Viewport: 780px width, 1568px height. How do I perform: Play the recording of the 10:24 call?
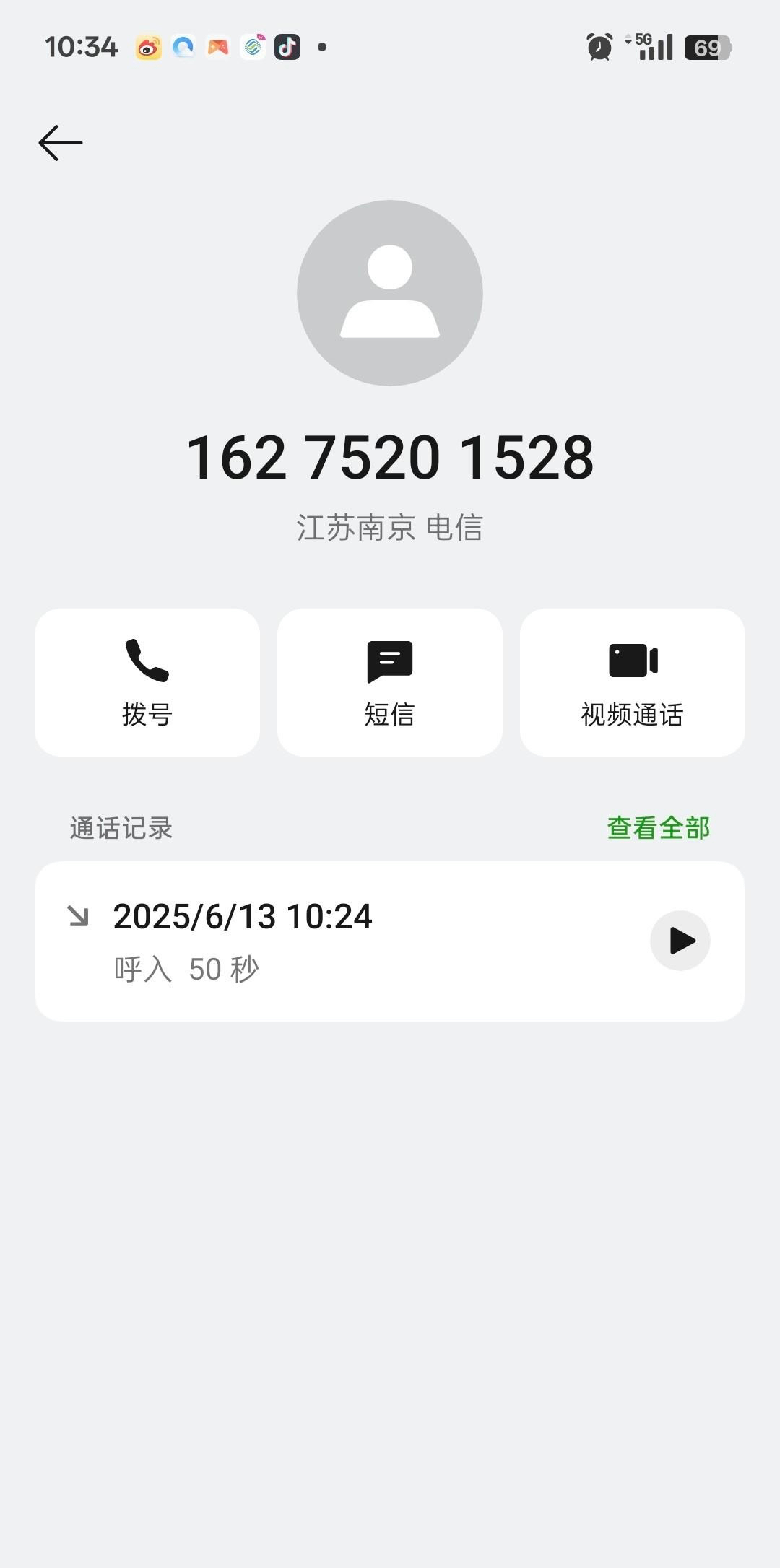pos(680,941)
